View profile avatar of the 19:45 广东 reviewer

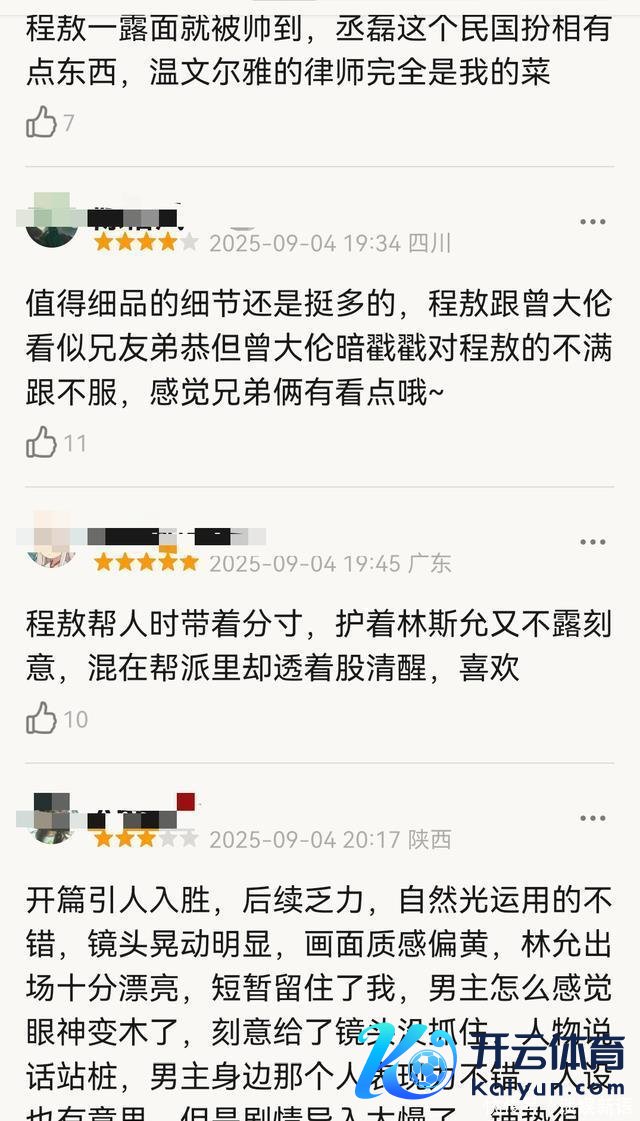50,540
